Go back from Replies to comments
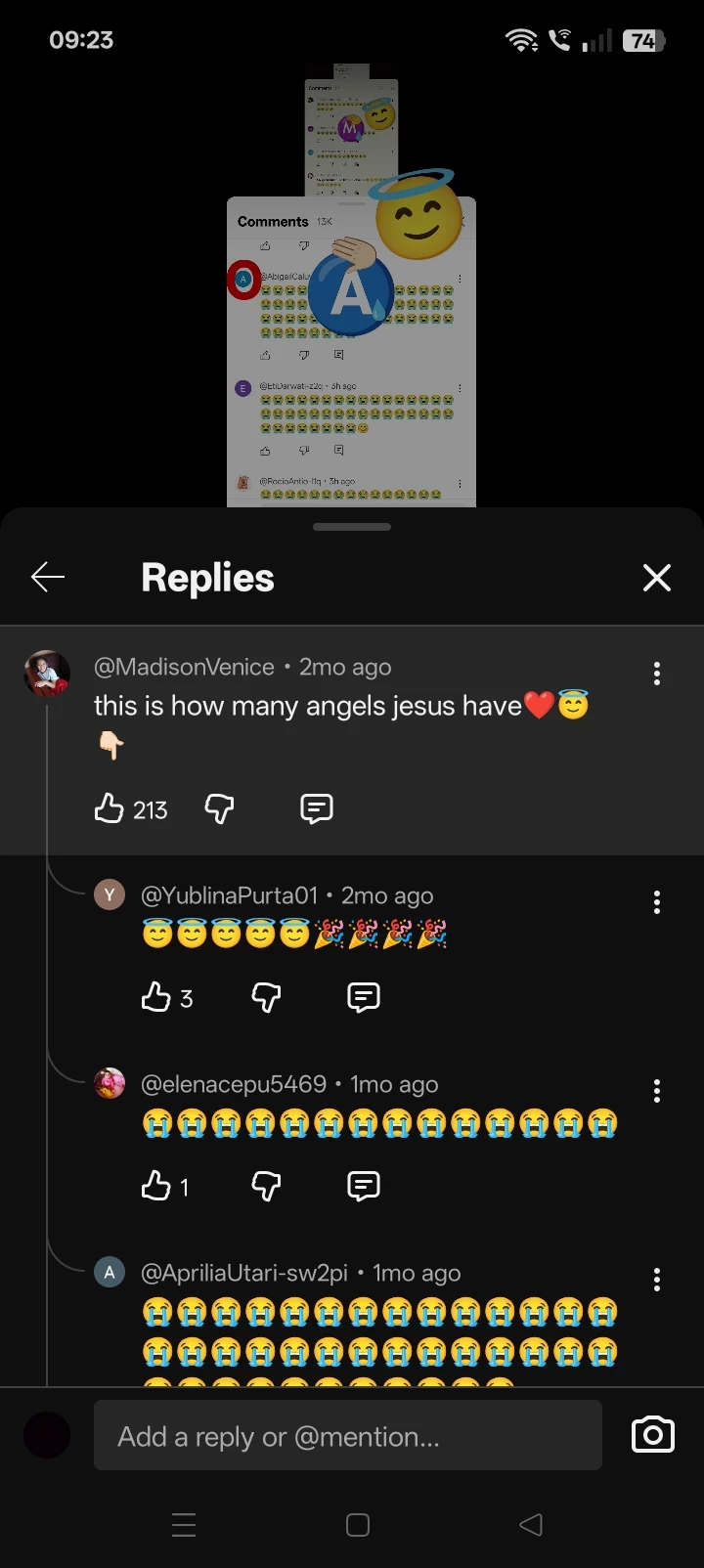The width and height of the screenshot is (704, 1568). tap(47, 578)
